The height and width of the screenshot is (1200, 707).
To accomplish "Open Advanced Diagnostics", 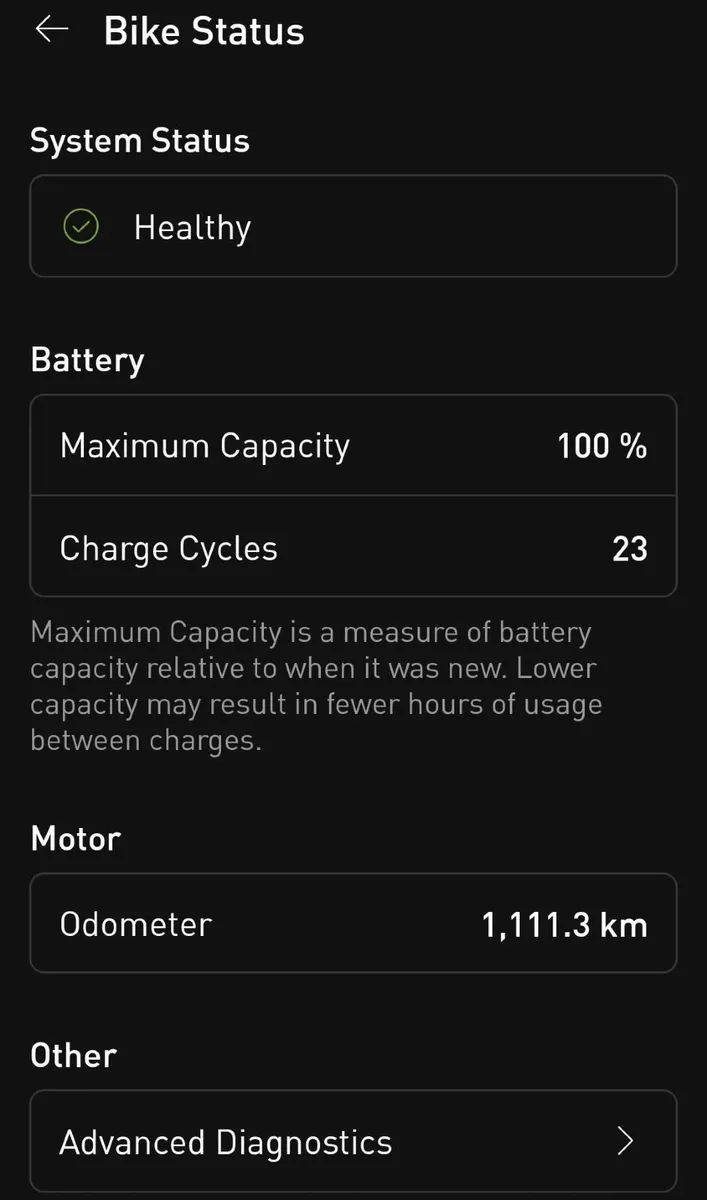I will click(352, 1141).
